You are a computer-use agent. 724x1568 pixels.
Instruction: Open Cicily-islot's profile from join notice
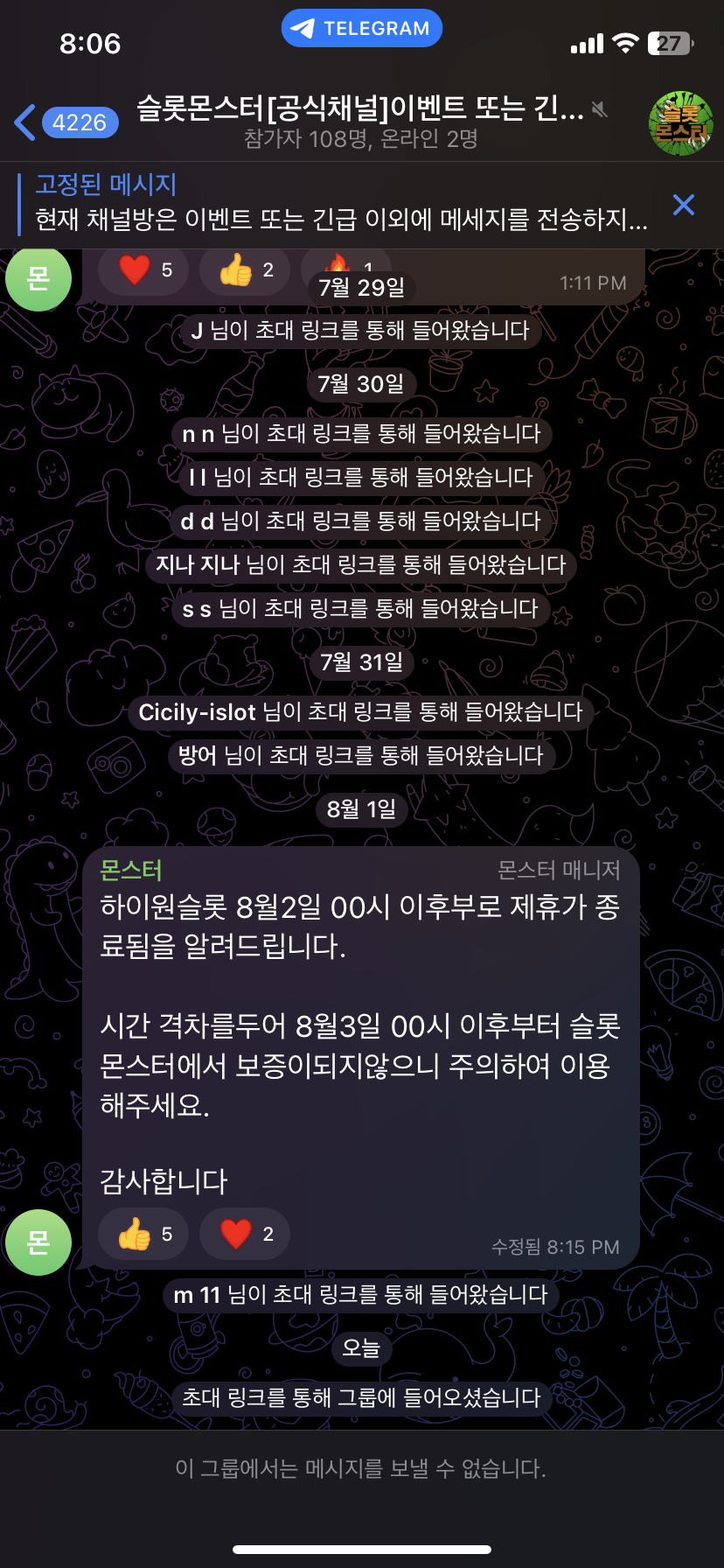coord(197,712)
